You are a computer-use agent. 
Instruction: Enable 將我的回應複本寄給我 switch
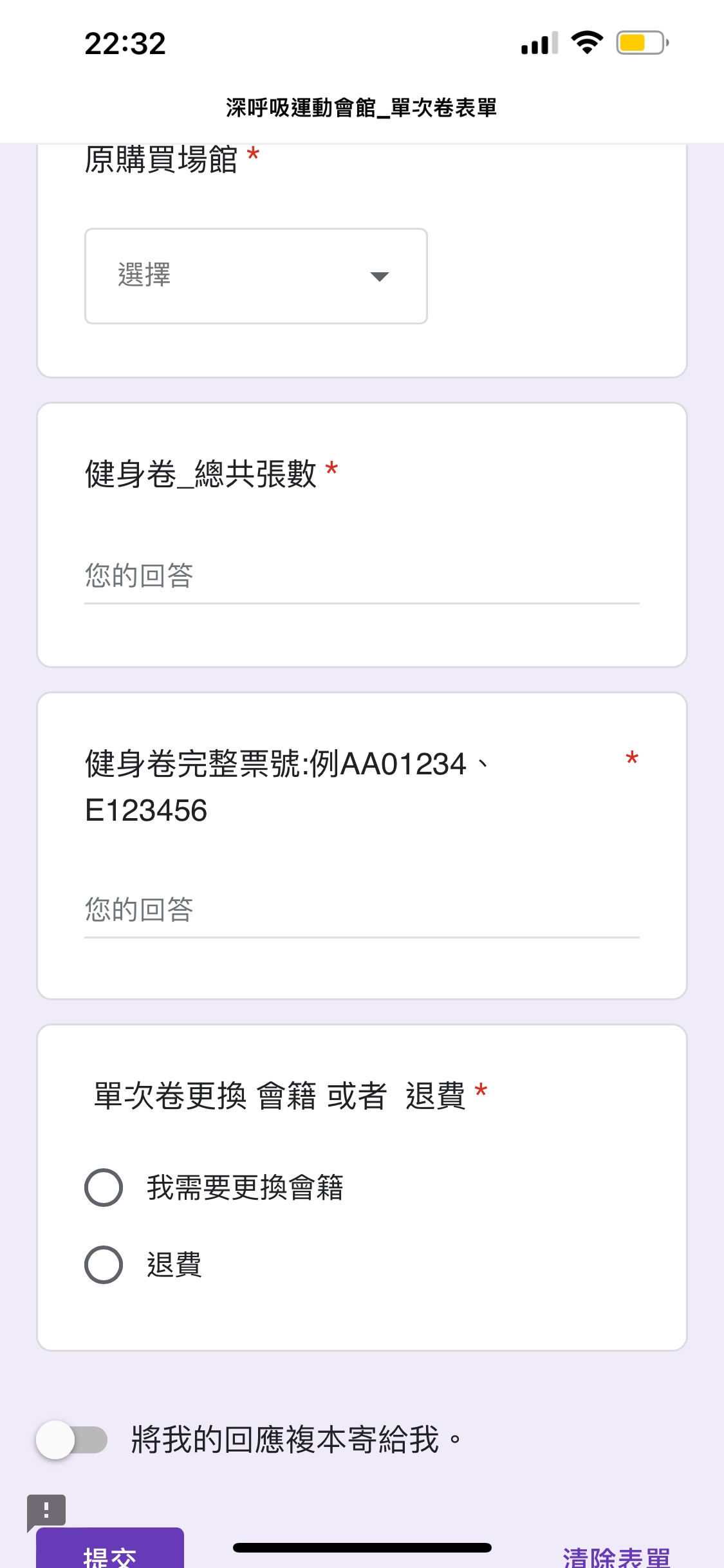71,1440
